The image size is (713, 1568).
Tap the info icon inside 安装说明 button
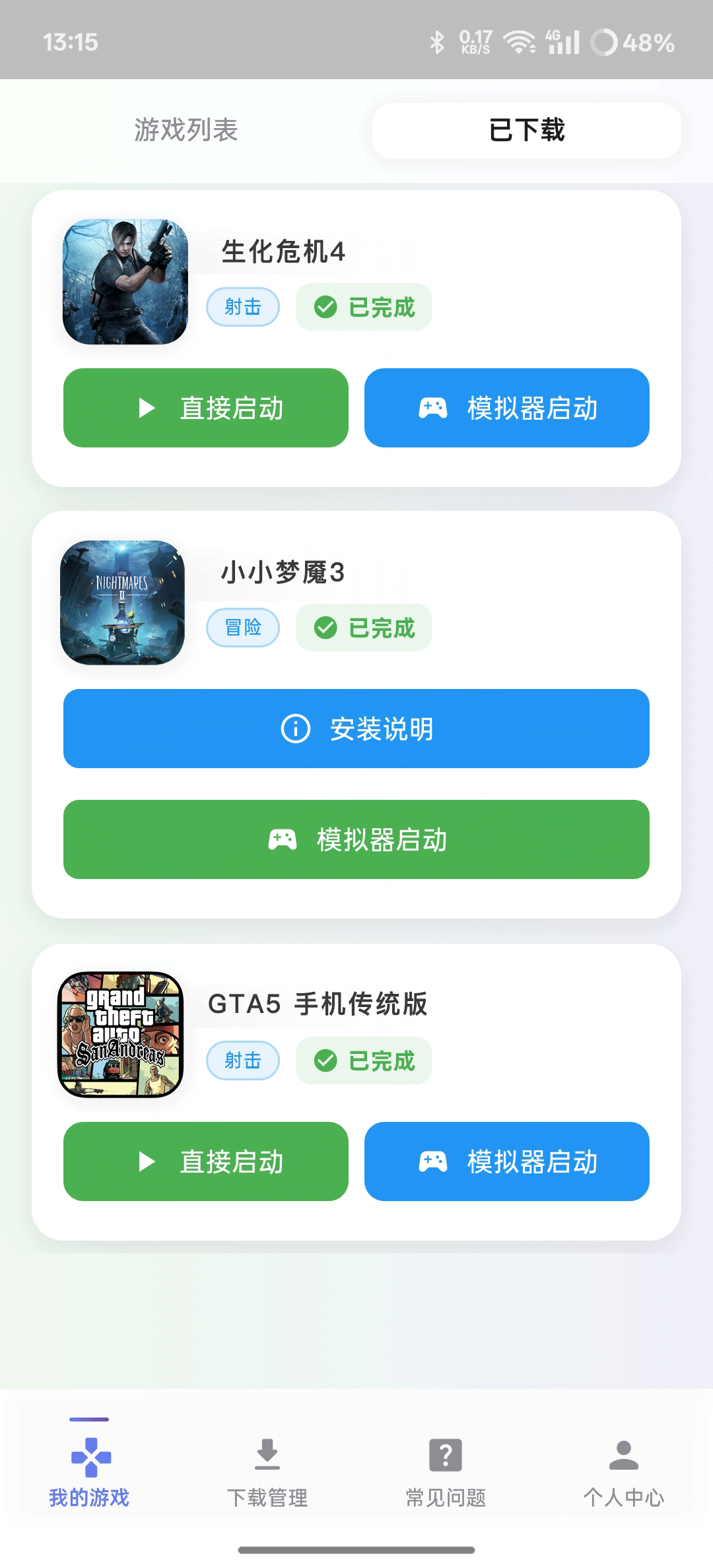[x=294, y=729]
